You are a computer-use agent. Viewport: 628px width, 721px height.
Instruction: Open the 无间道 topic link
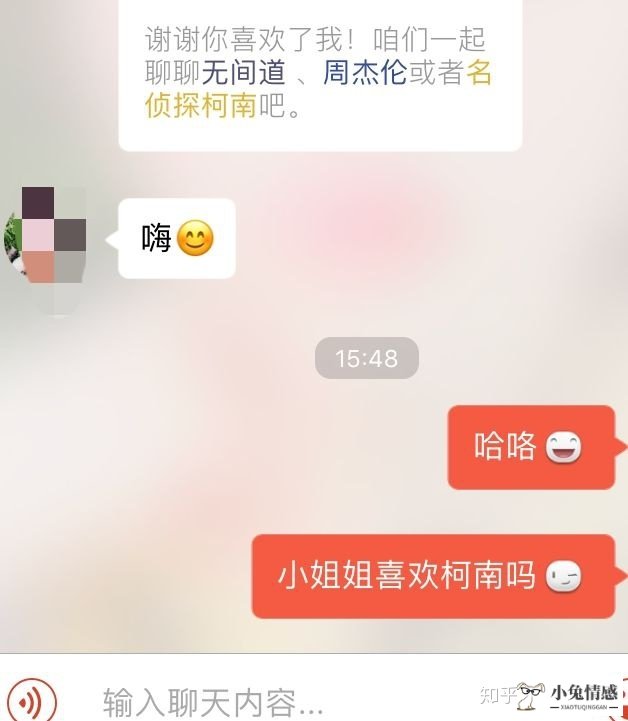point(244,73)
